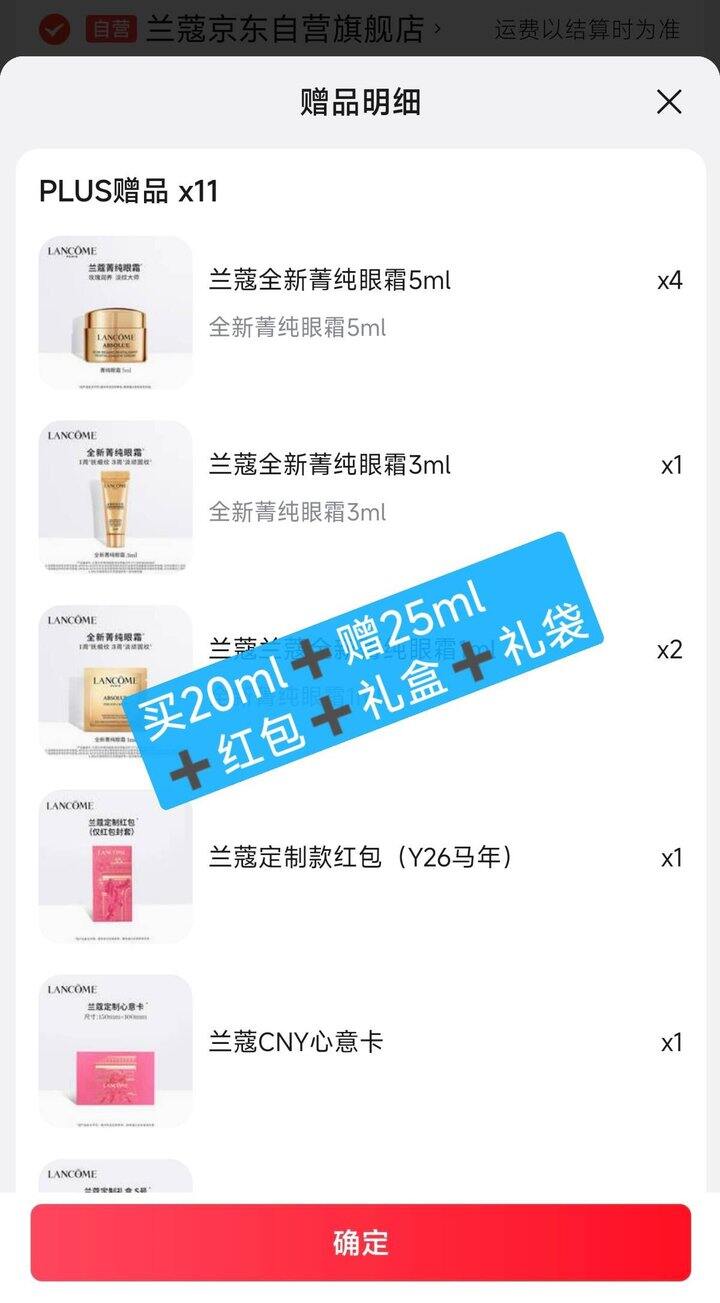The width and height of the screenshot is (720, 1303).
Task: Click the product title 兰蔻全新菁纯眼霜5ml
Action: click(x=325, y=282)
